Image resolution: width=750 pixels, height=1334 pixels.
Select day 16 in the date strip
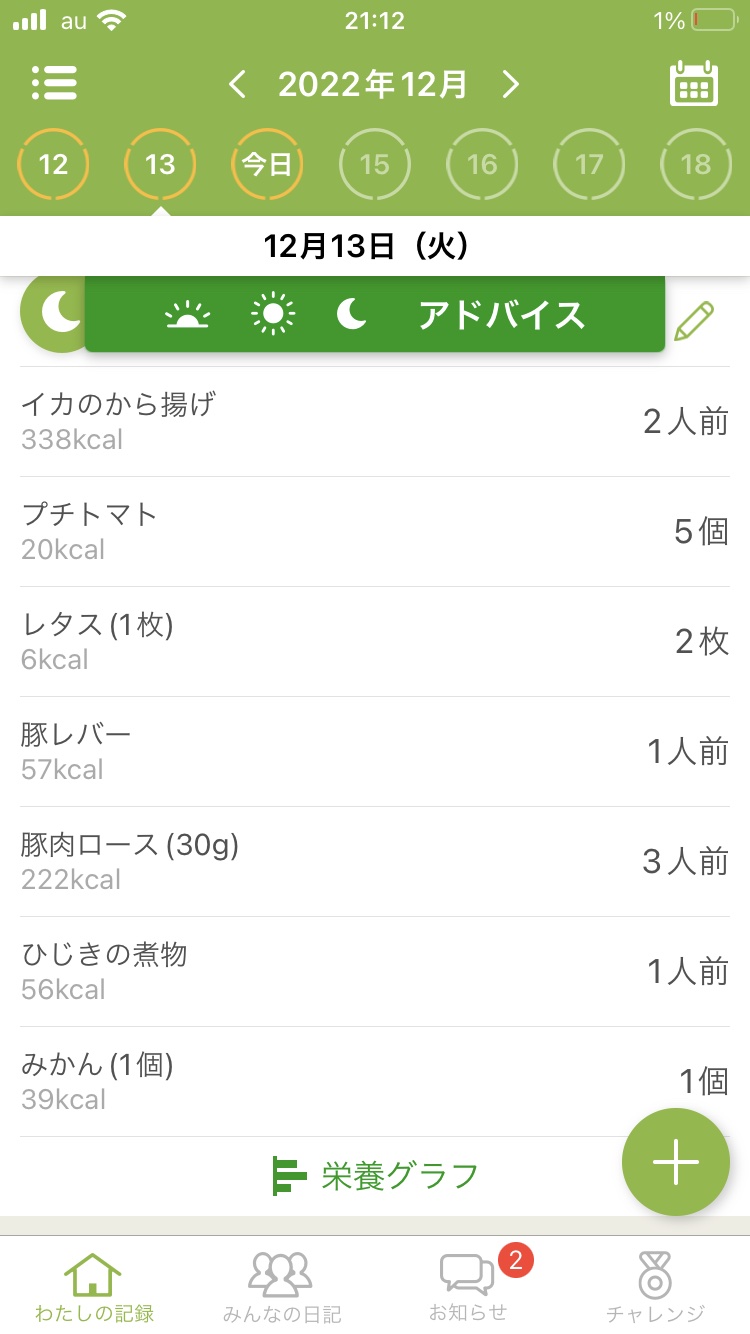pos(482,164)
